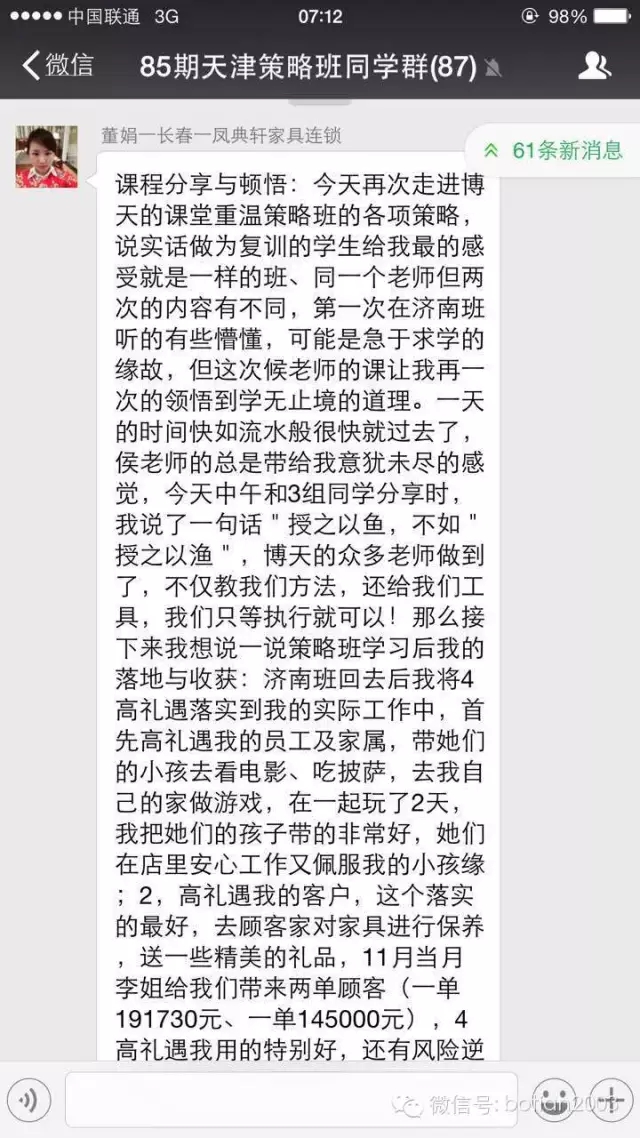Open 董娟's profile avatar
The image size is (640, 1138).
coord(46,156)
